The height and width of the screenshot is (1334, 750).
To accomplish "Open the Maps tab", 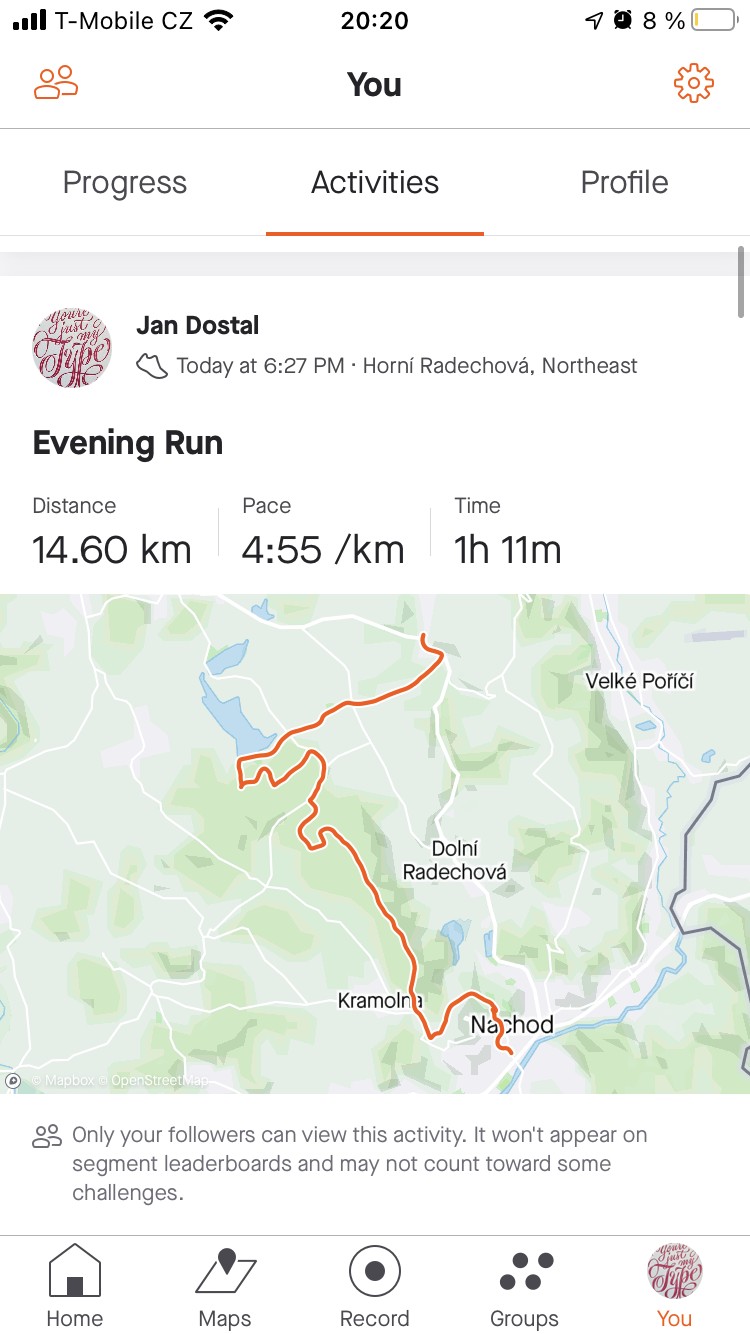I will pyautogui.click(x=225, y=1286).
